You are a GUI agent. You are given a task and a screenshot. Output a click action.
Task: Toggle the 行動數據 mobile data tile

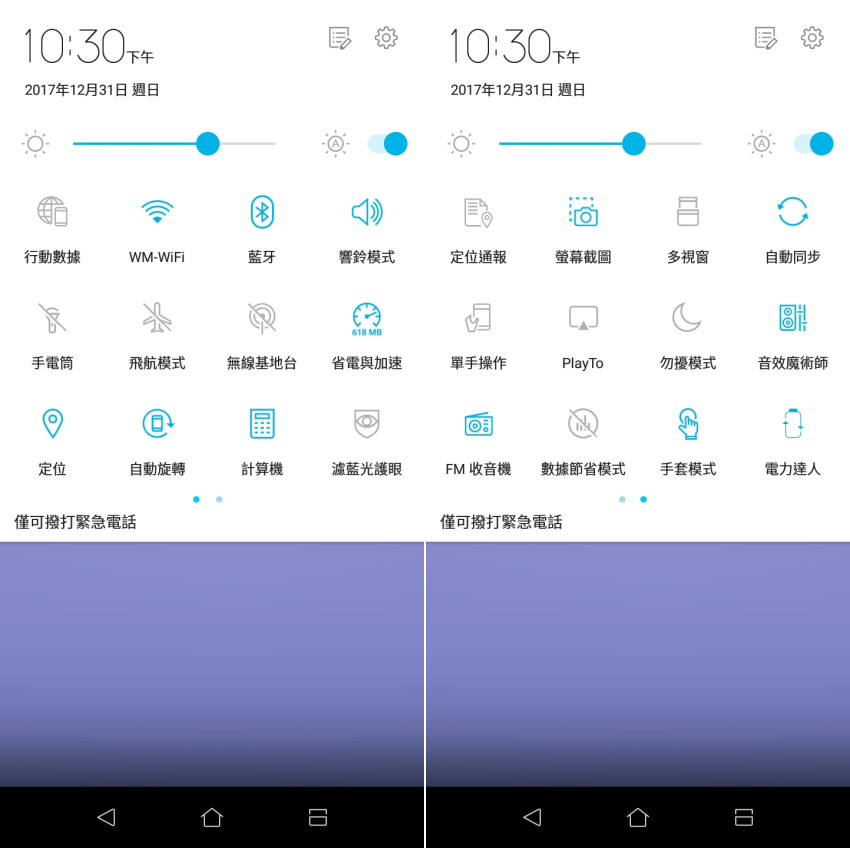pyautogui.click(x=52, y=212)
